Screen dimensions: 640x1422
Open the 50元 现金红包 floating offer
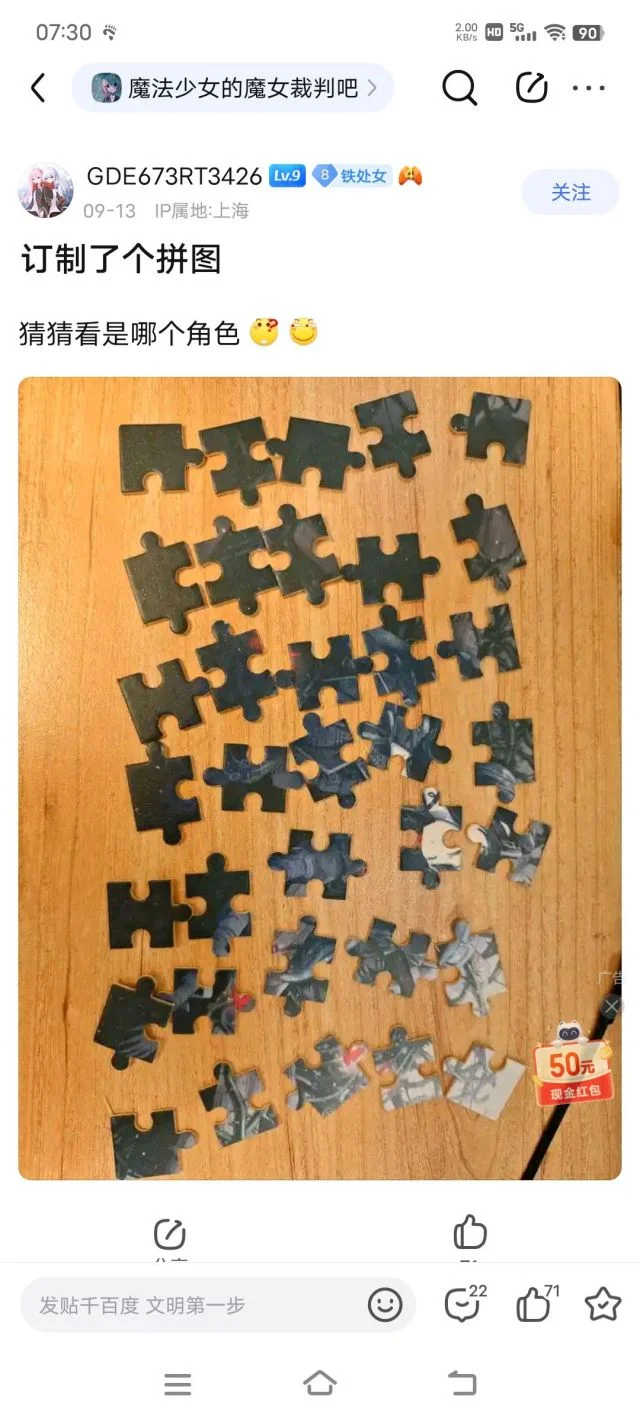(x=572, y=1071)
